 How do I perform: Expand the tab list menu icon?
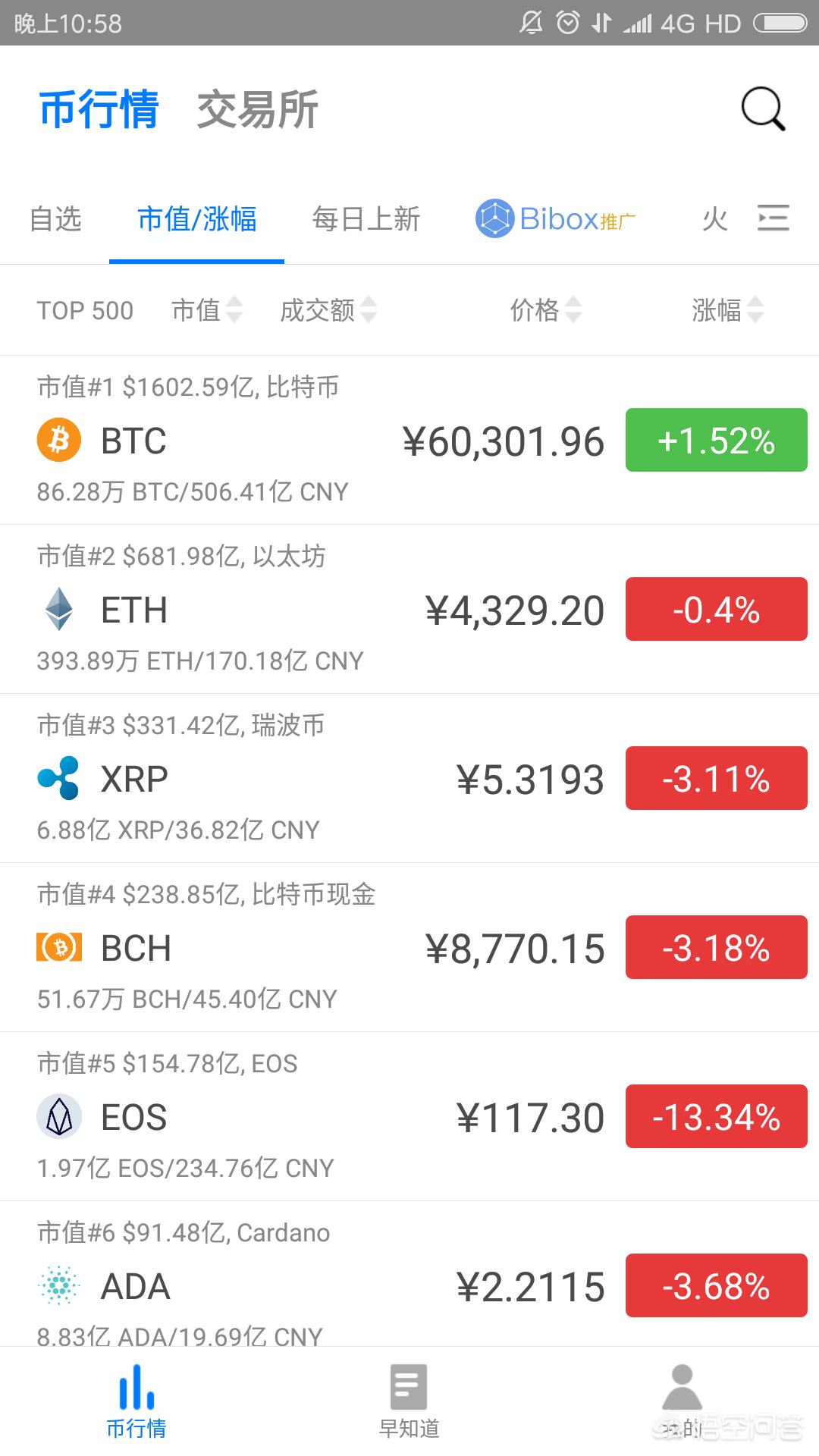click(773, 218)
